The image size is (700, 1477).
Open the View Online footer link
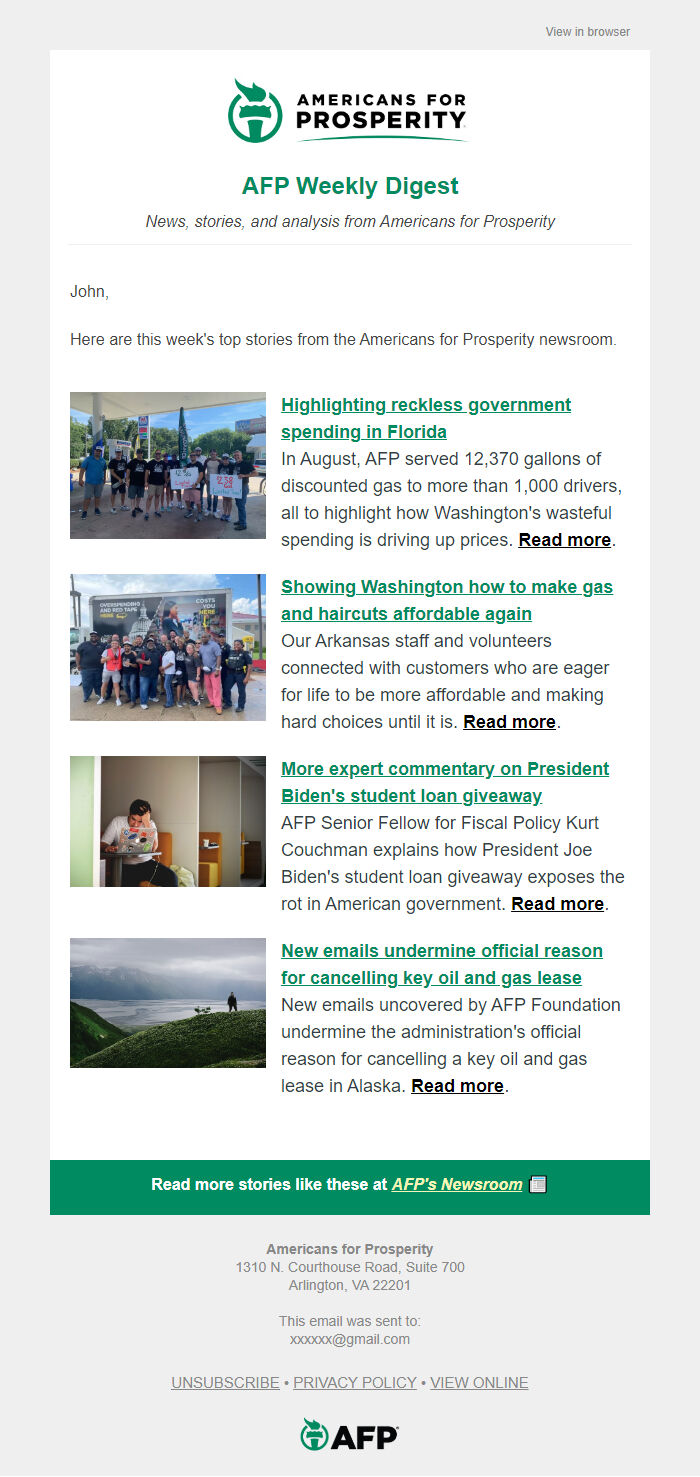point(479,1383)
